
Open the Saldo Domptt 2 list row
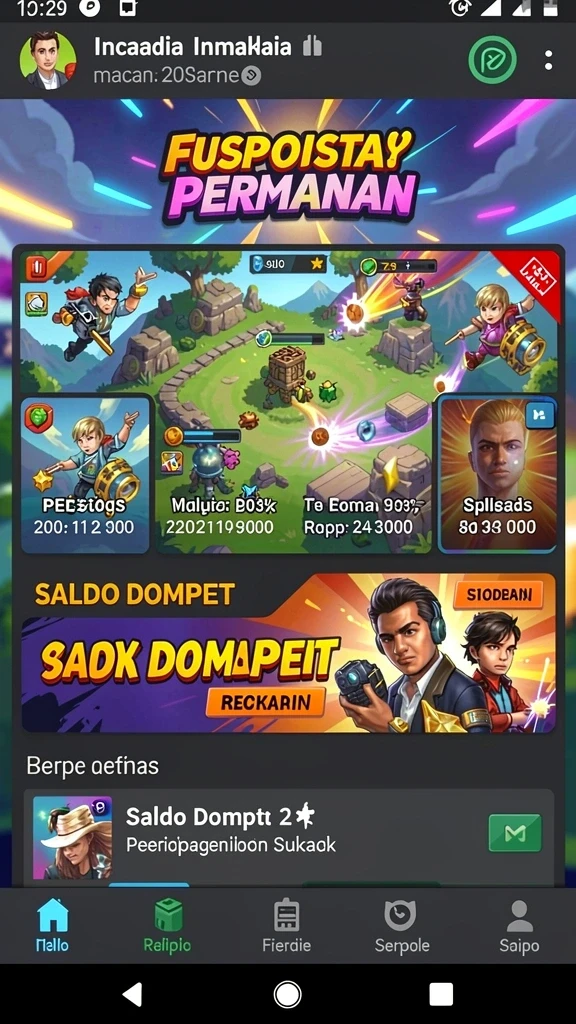(x=289, y=837)
